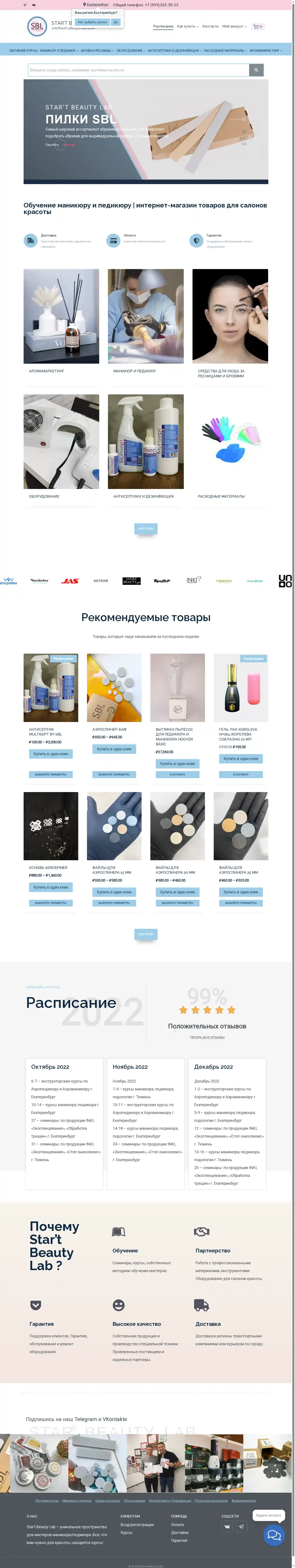Open the Расписание header link
295x1568 pixels.
(163, 27)
